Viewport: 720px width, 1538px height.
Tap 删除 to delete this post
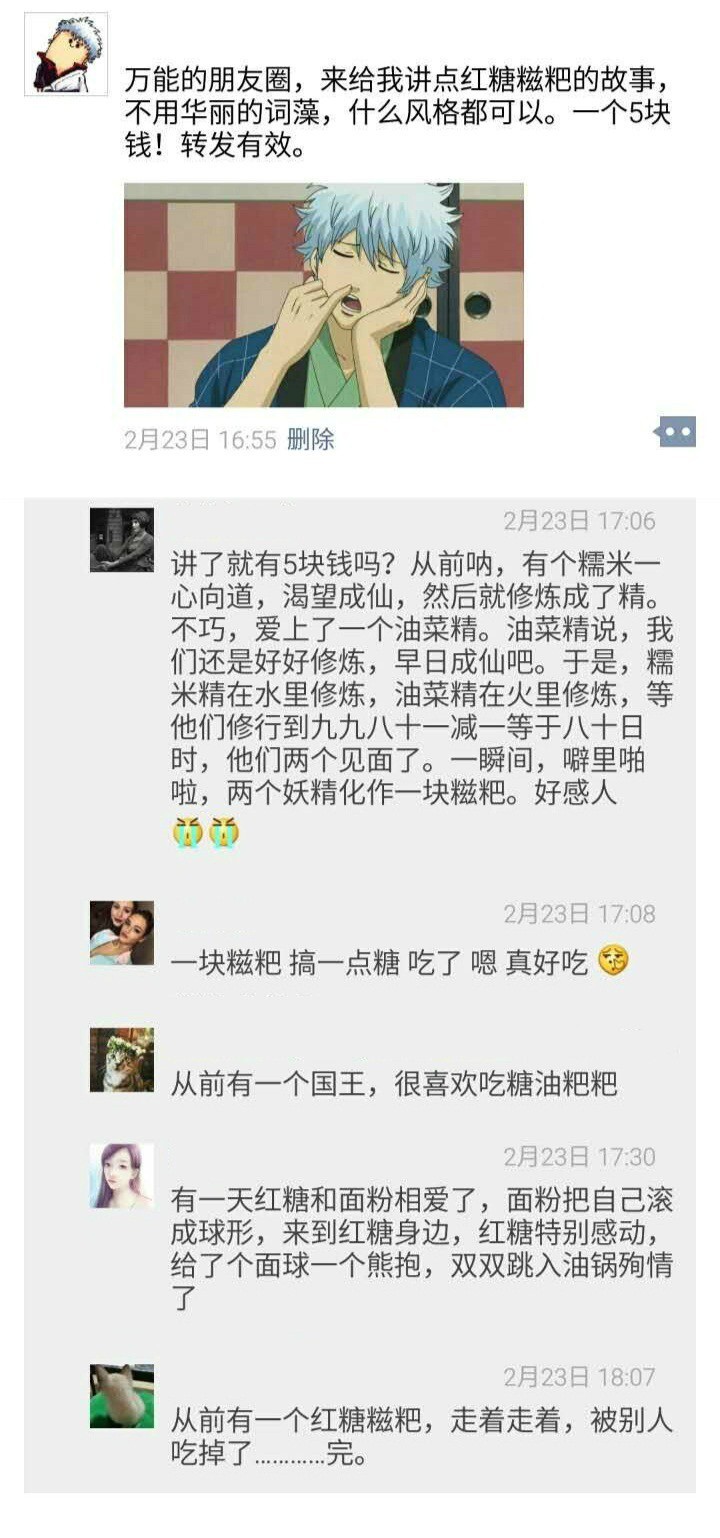(310, 439)
